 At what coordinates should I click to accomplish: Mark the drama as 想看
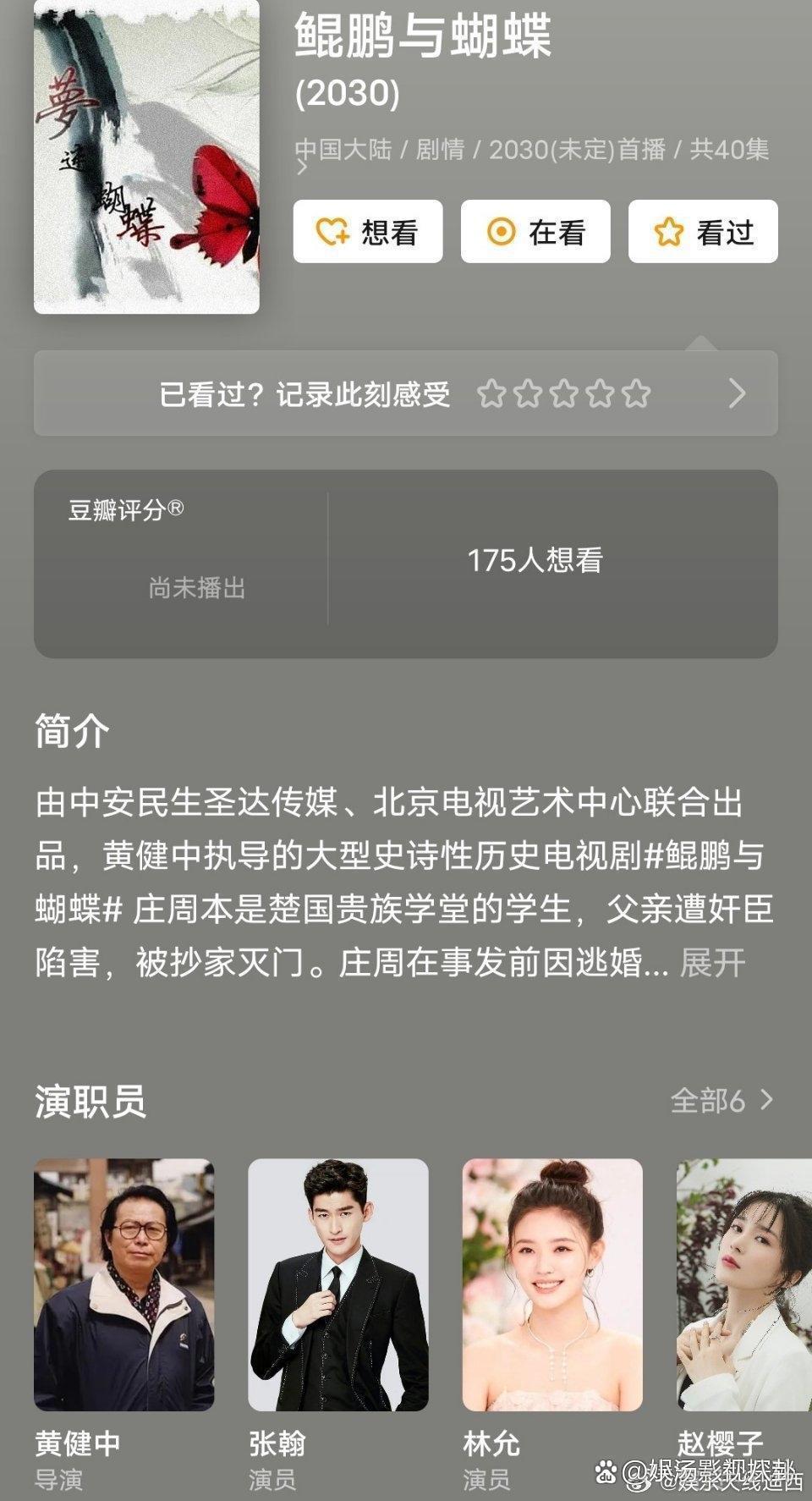(368, 232)
